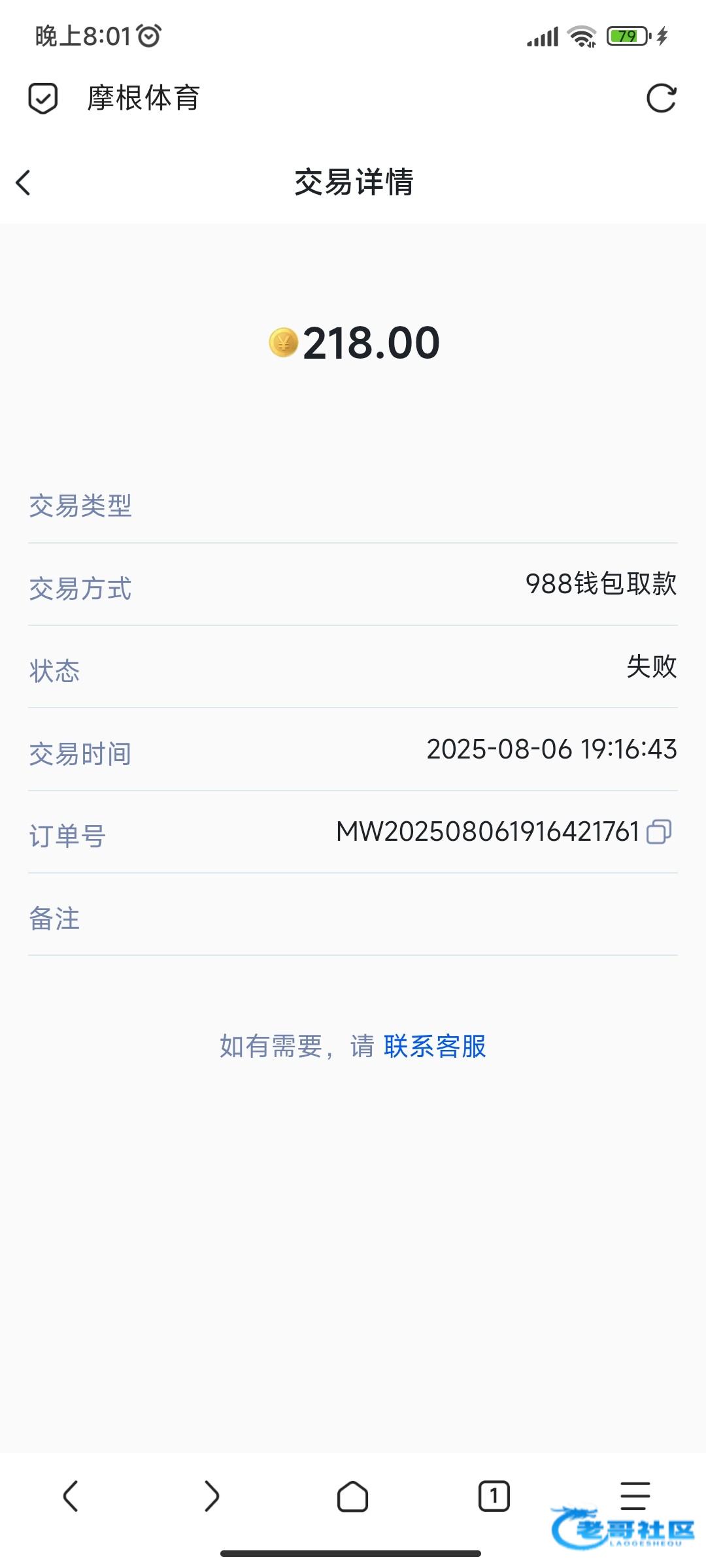The width and height of the screenshot is (706, 1568).
Task: Open the browser home page
Action: click(x=353, y=1496)
